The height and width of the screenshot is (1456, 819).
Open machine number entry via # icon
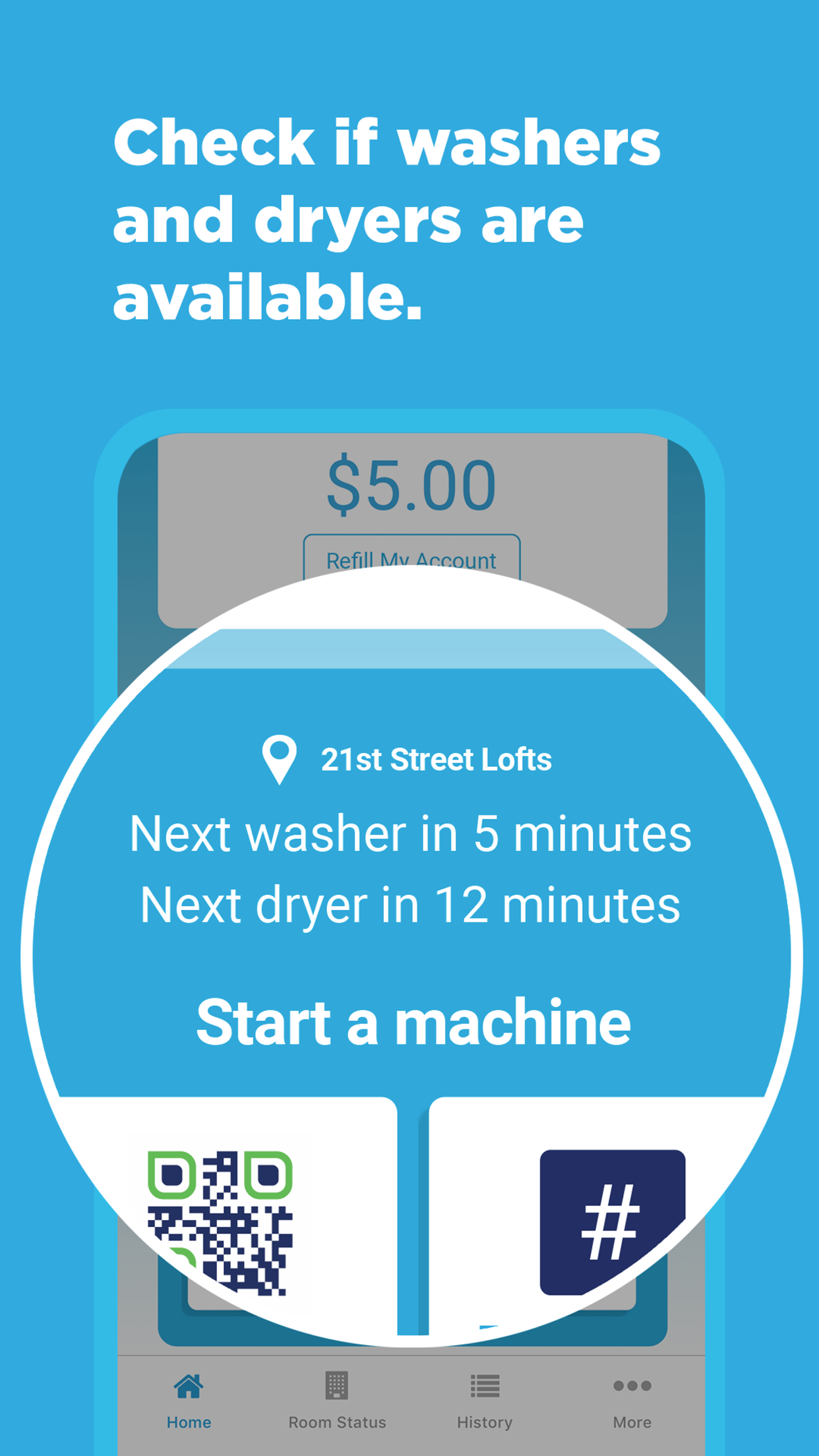(x=612, y=1221)
